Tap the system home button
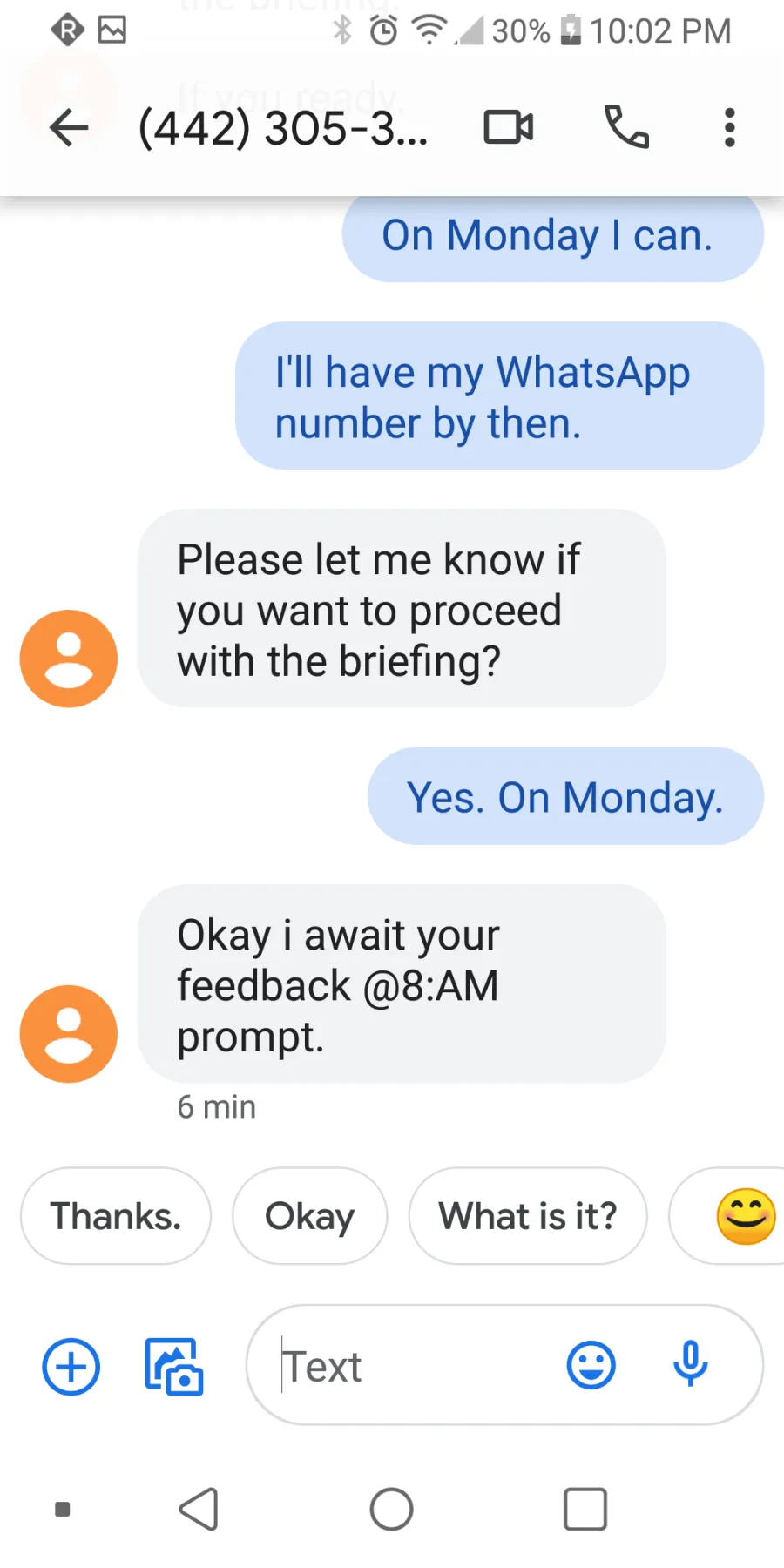The image size is (784, 1568). pyautogui.click(x=391, y=1509)
